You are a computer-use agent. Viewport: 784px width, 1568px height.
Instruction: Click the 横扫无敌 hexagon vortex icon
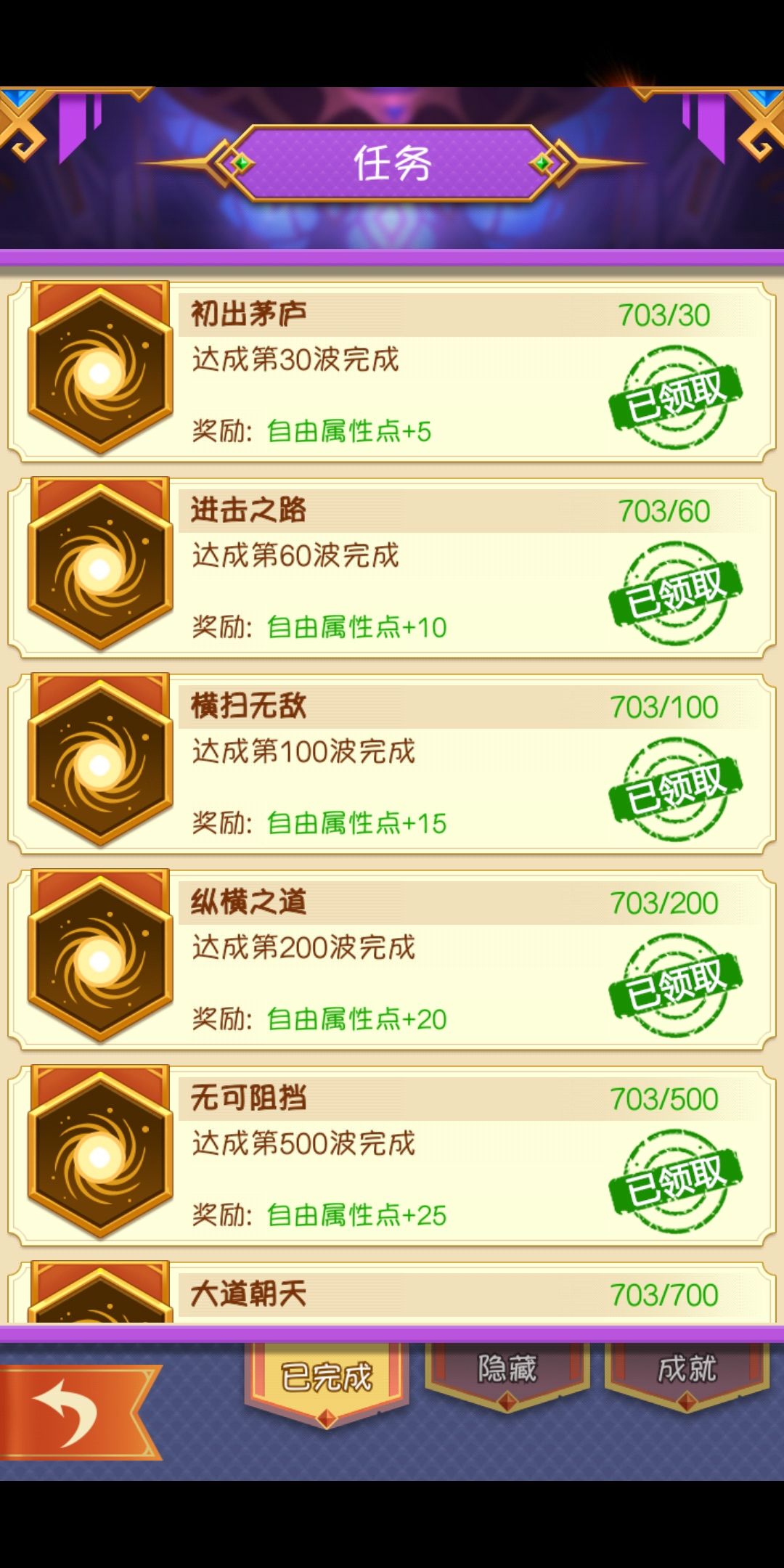tap(99, 768)
